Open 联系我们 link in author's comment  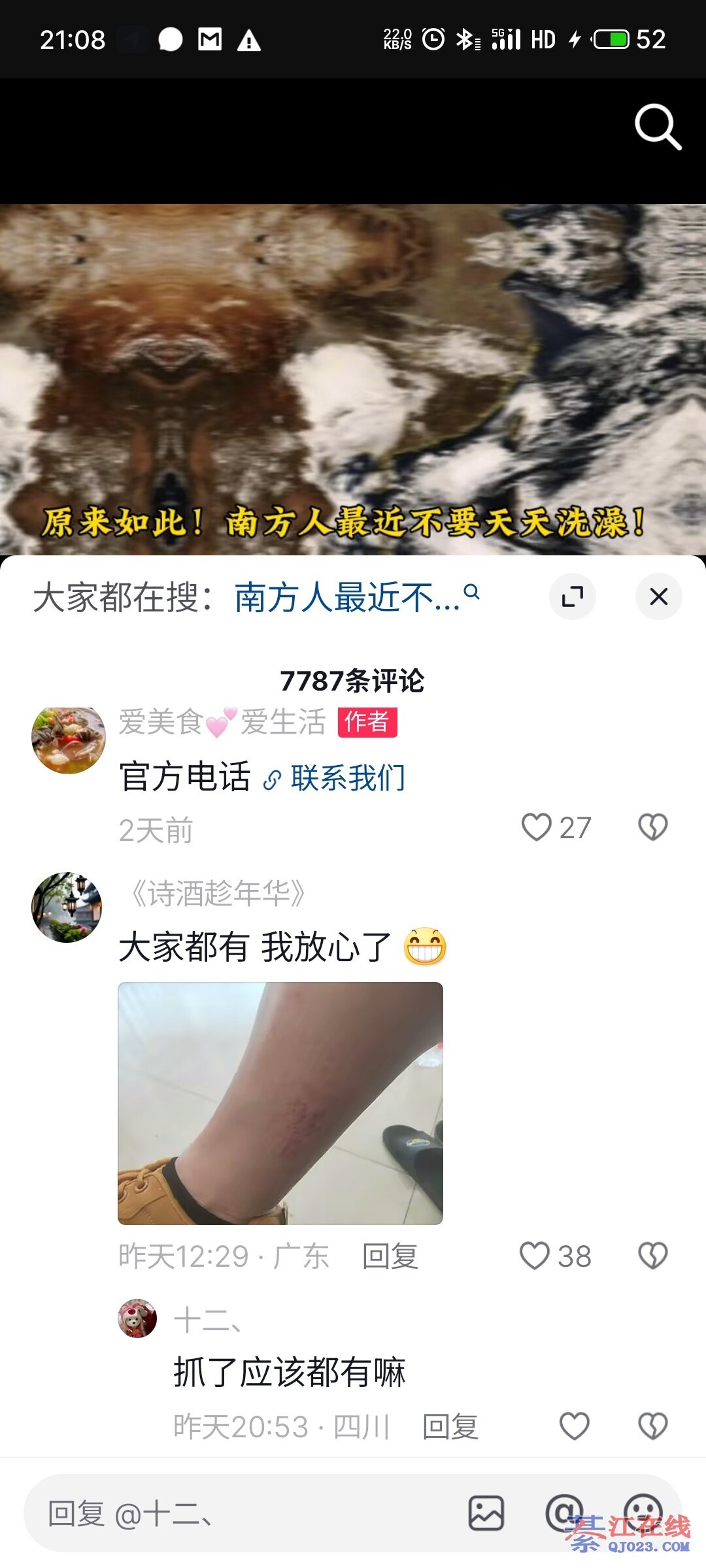(x=346, y=779)
